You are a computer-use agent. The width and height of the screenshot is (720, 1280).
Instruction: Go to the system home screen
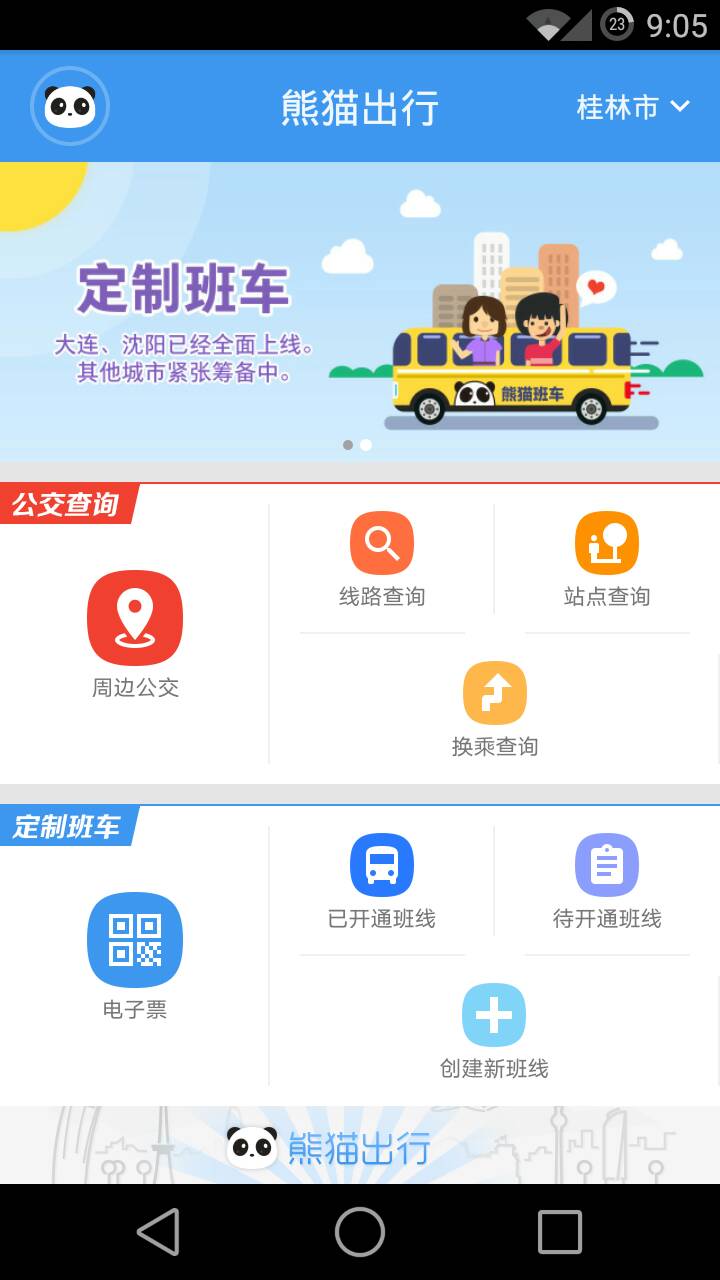pyautogui.click(x=360, y=1232)
